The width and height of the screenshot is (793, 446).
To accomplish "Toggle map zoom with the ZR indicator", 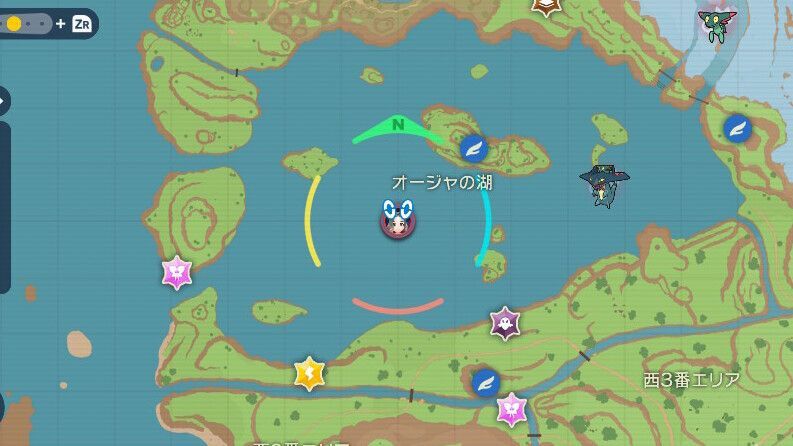I will click(82, 23).
